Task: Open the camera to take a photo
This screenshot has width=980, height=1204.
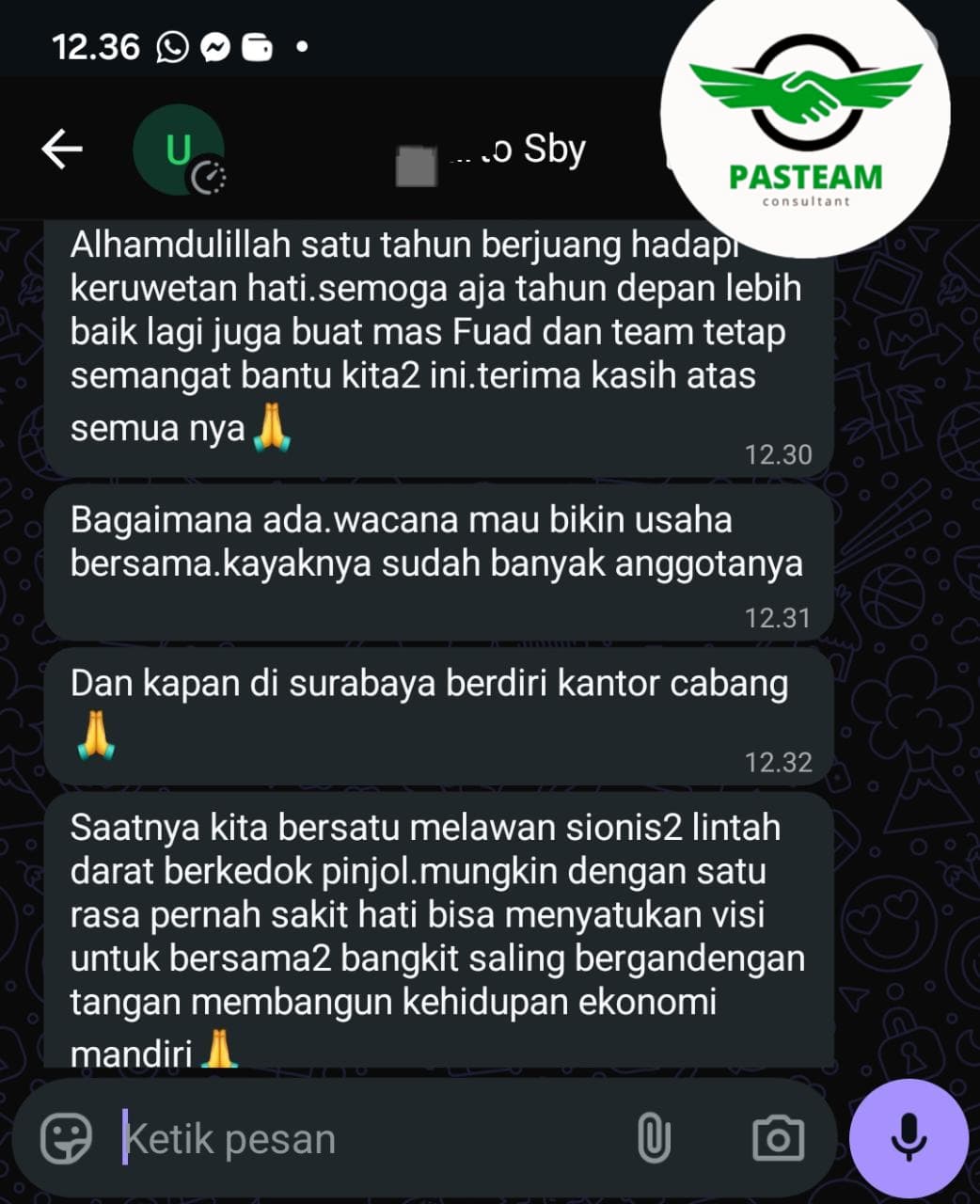Action: 778,1138
